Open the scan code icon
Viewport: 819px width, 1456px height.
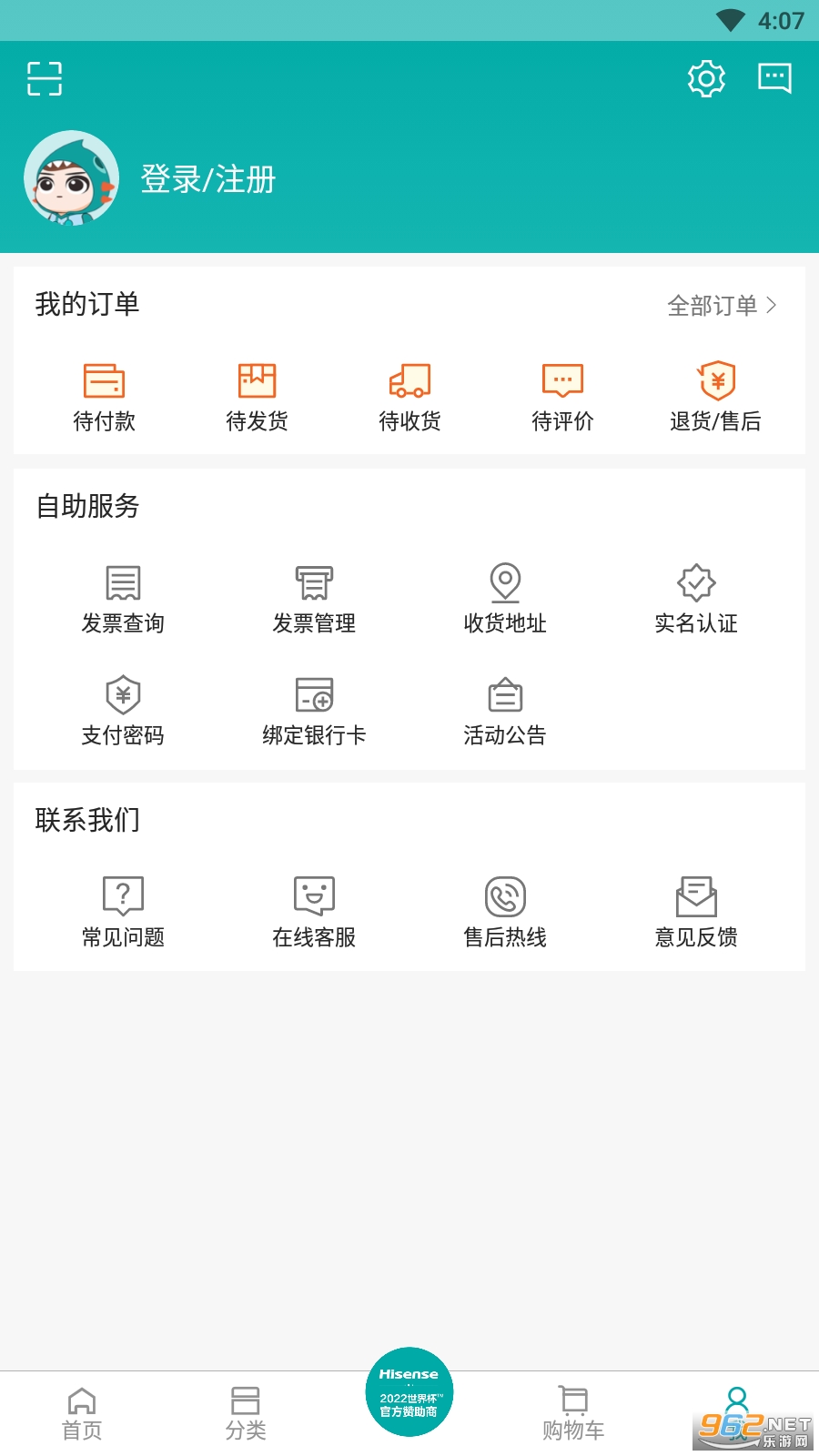pyautogui.click(x=45, y=78)
